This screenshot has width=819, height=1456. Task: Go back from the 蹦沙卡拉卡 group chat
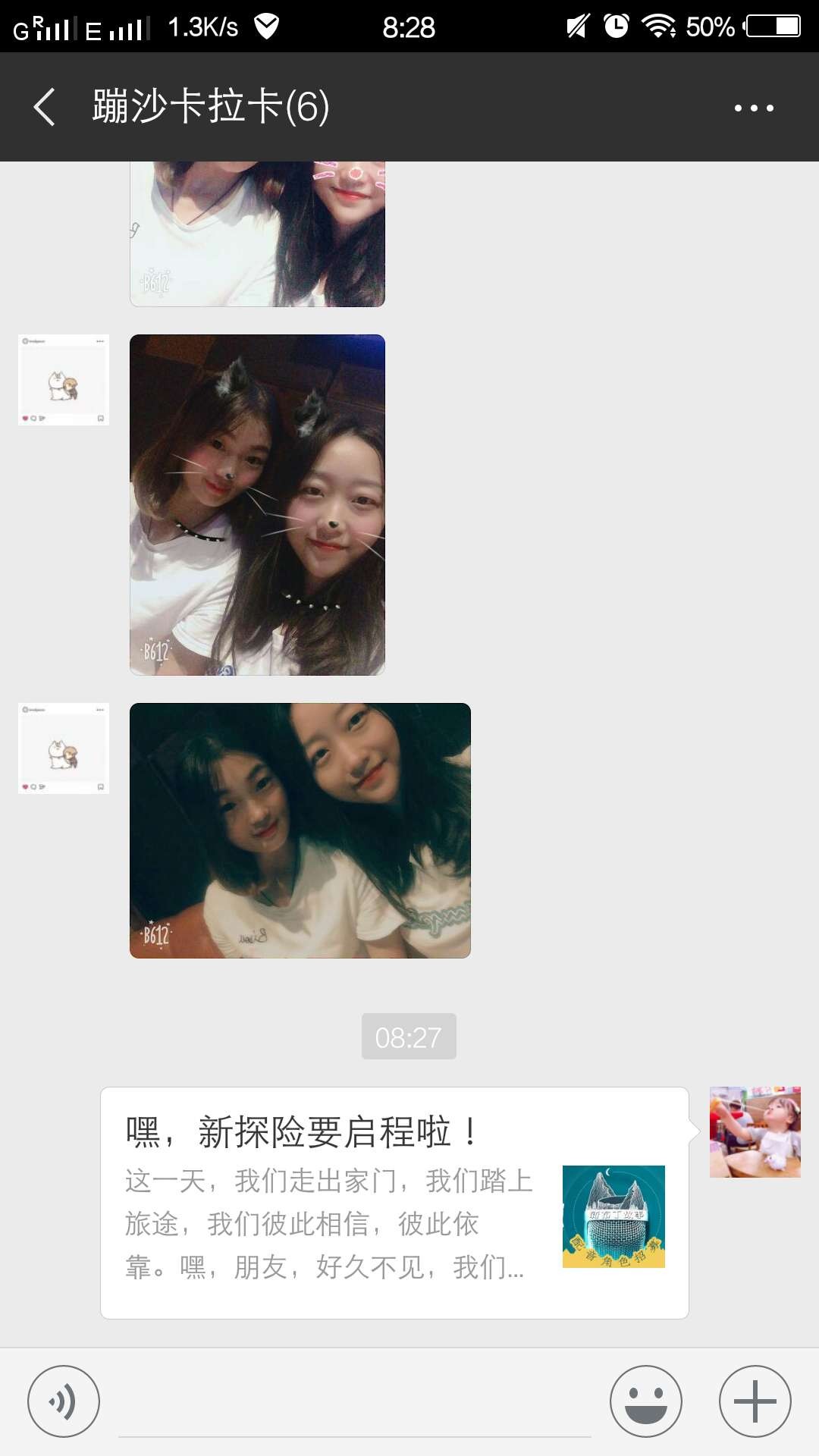44,107
